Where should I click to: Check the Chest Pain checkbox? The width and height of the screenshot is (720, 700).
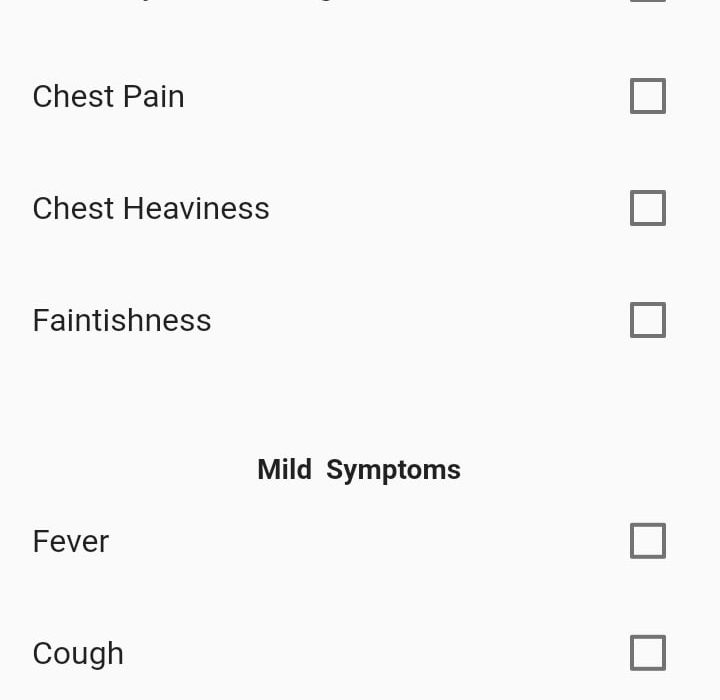(x=647, y=96)
